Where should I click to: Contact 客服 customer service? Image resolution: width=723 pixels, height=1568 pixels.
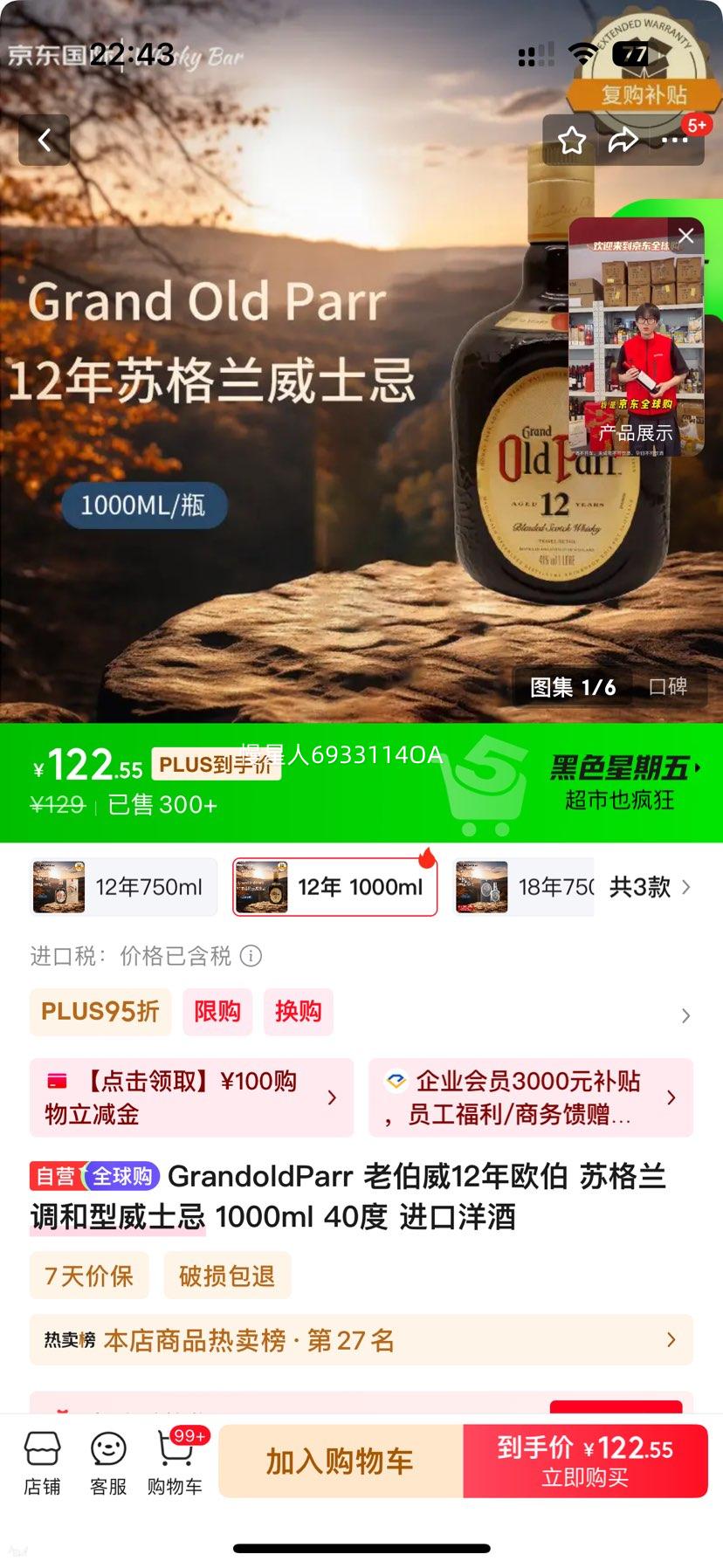(x=107, y=1460)
